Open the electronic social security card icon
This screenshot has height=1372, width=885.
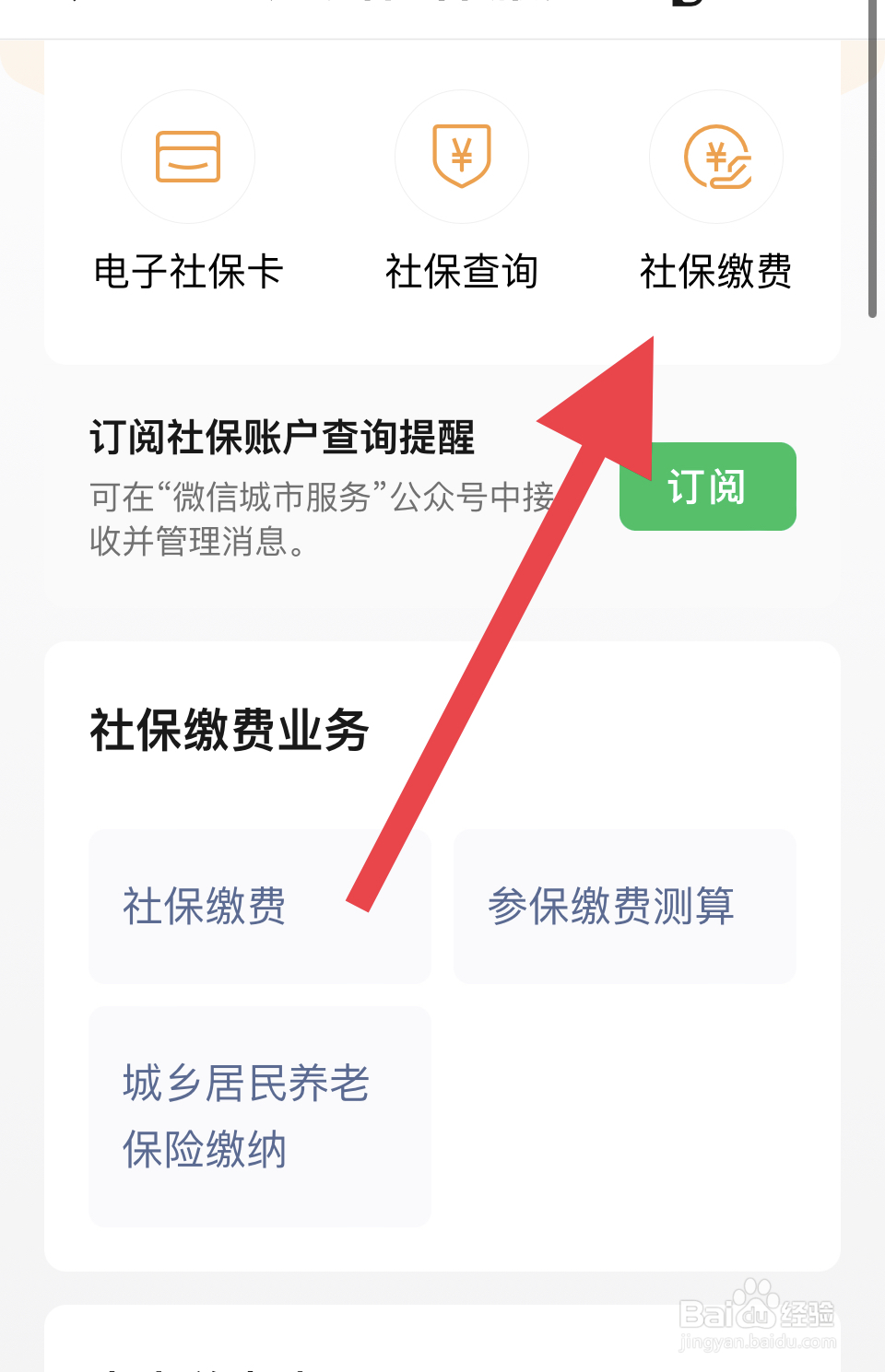pos(188,157)
